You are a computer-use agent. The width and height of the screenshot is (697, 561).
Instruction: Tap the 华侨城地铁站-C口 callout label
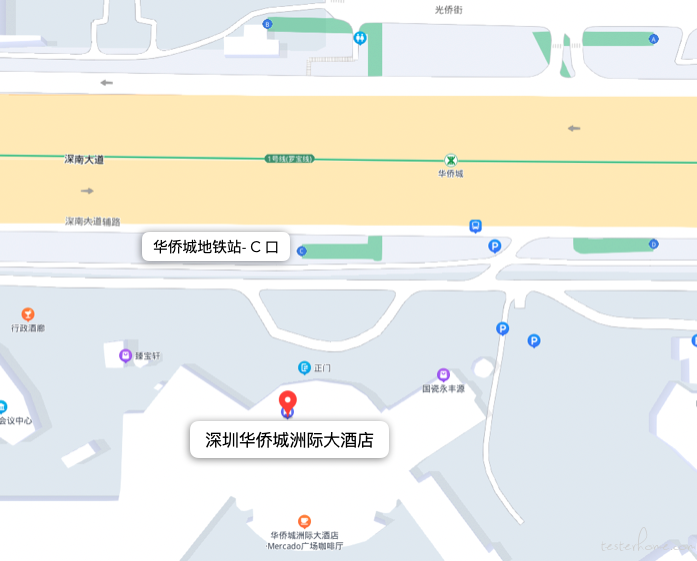pos(216,246)
